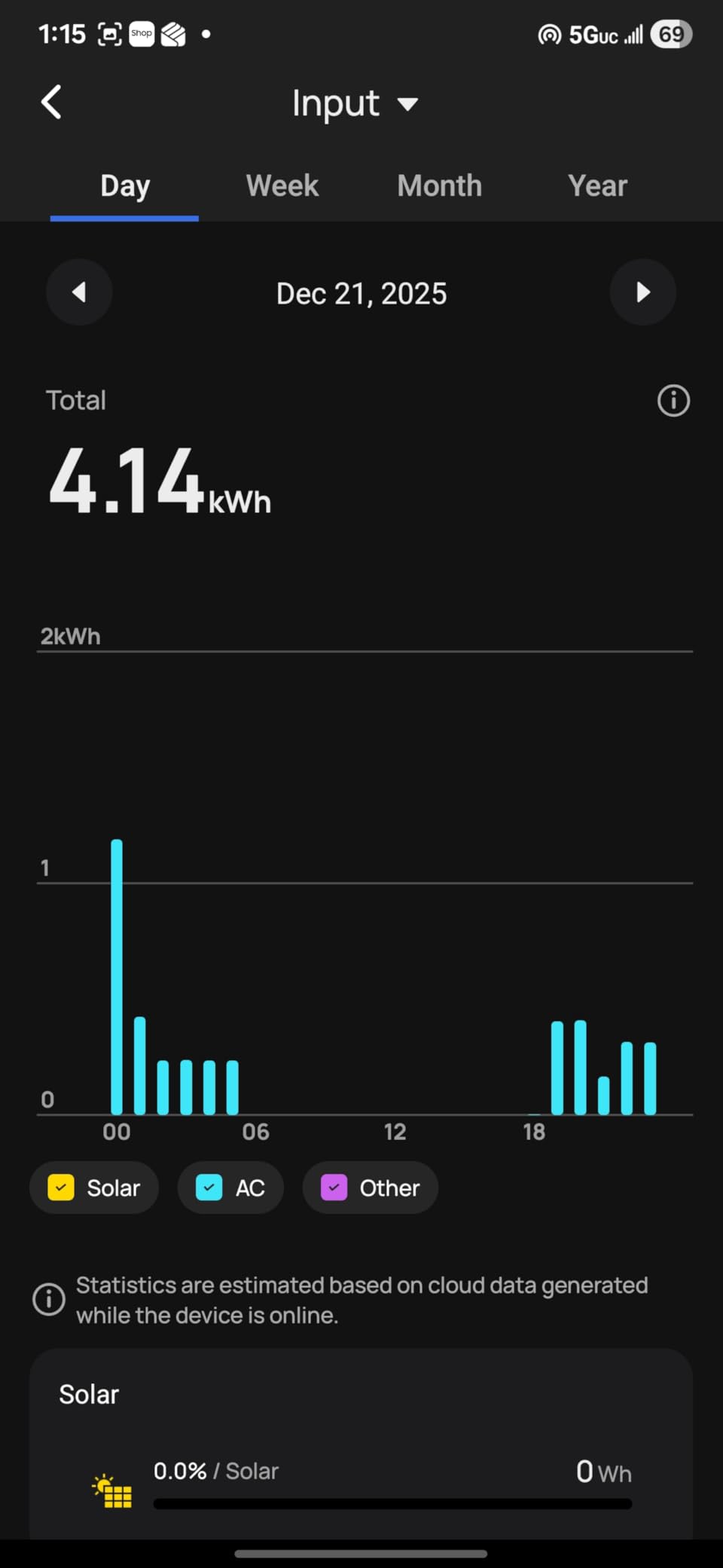
Task: Go back using the top-left arrow
Action: point(51,102)
